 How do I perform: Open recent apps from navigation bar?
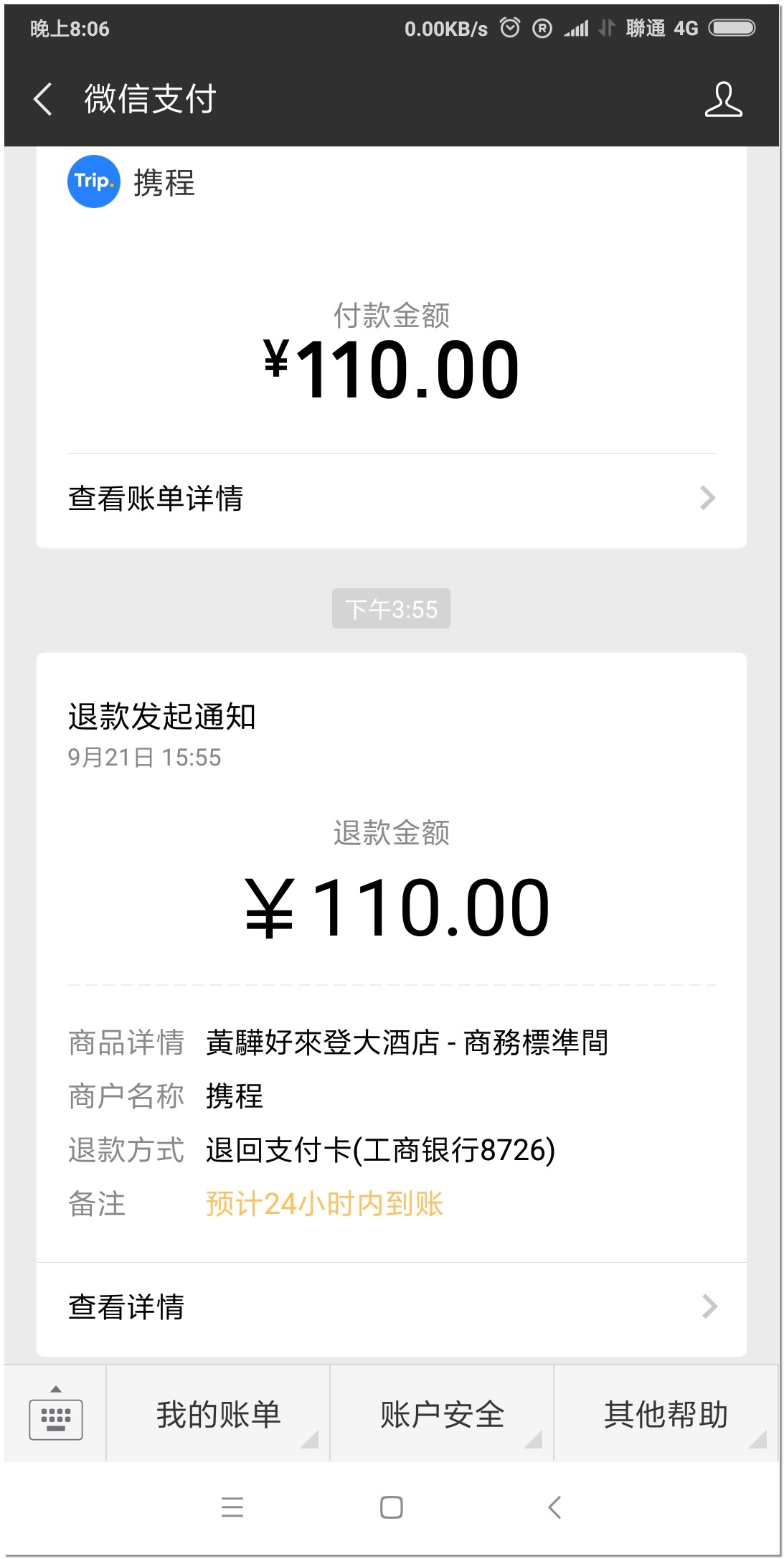click(232, 1507)
